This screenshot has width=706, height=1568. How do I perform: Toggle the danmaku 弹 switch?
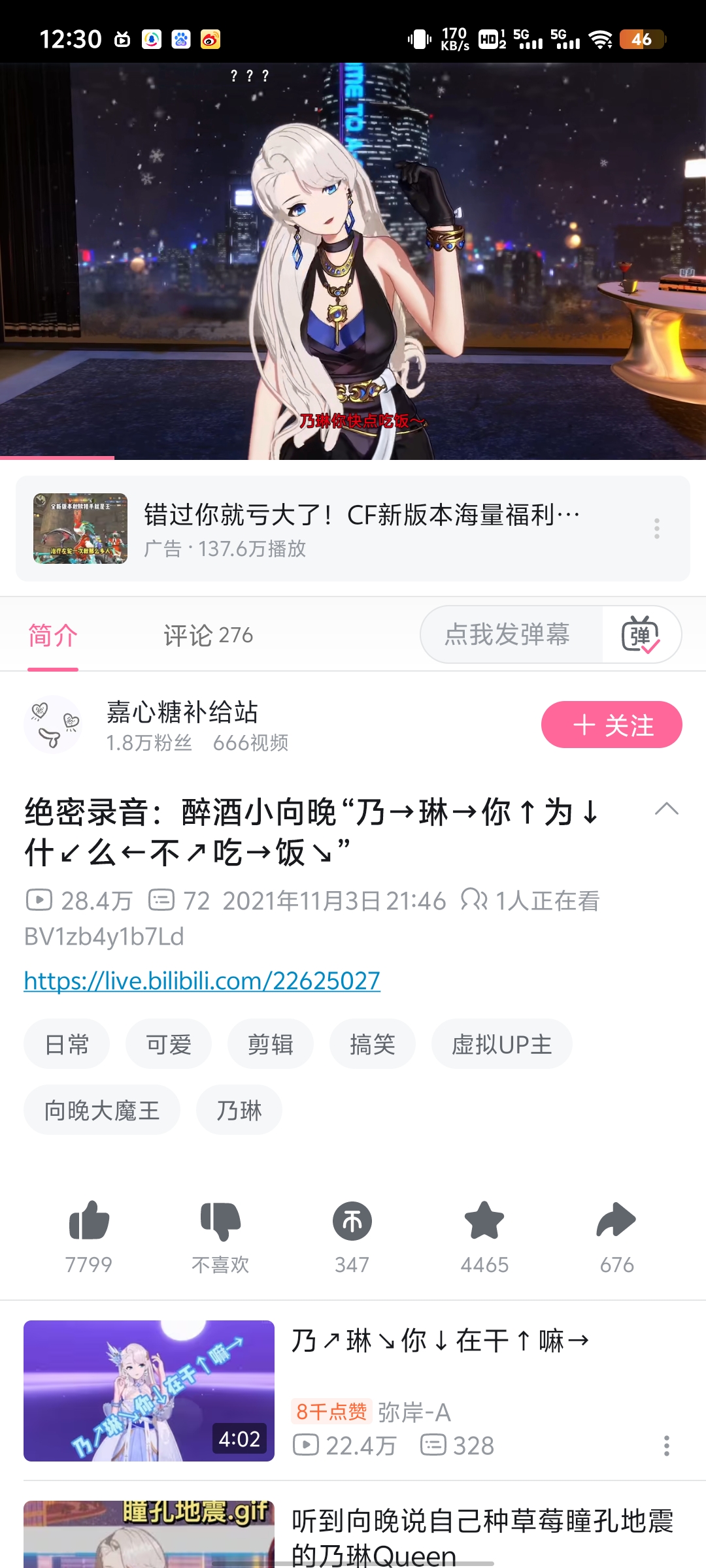[641, 634]
